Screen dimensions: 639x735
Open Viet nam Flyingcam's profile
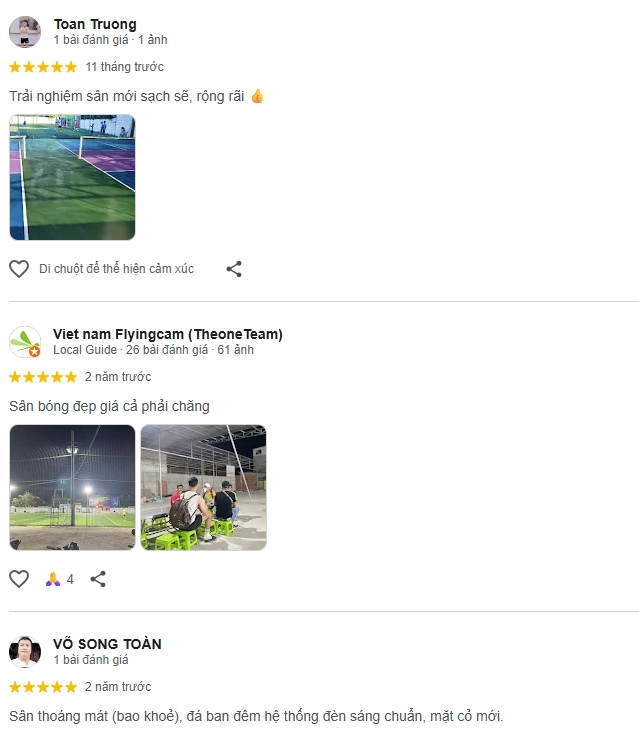coord(167,334)
